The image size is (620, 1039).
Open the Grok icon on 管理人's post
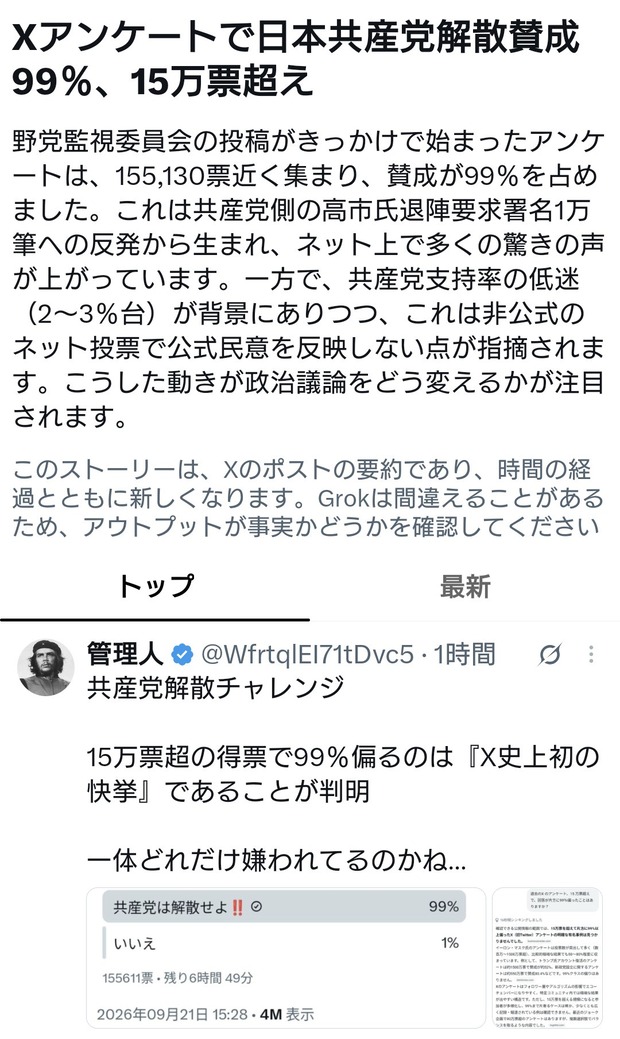pos(550,655)
